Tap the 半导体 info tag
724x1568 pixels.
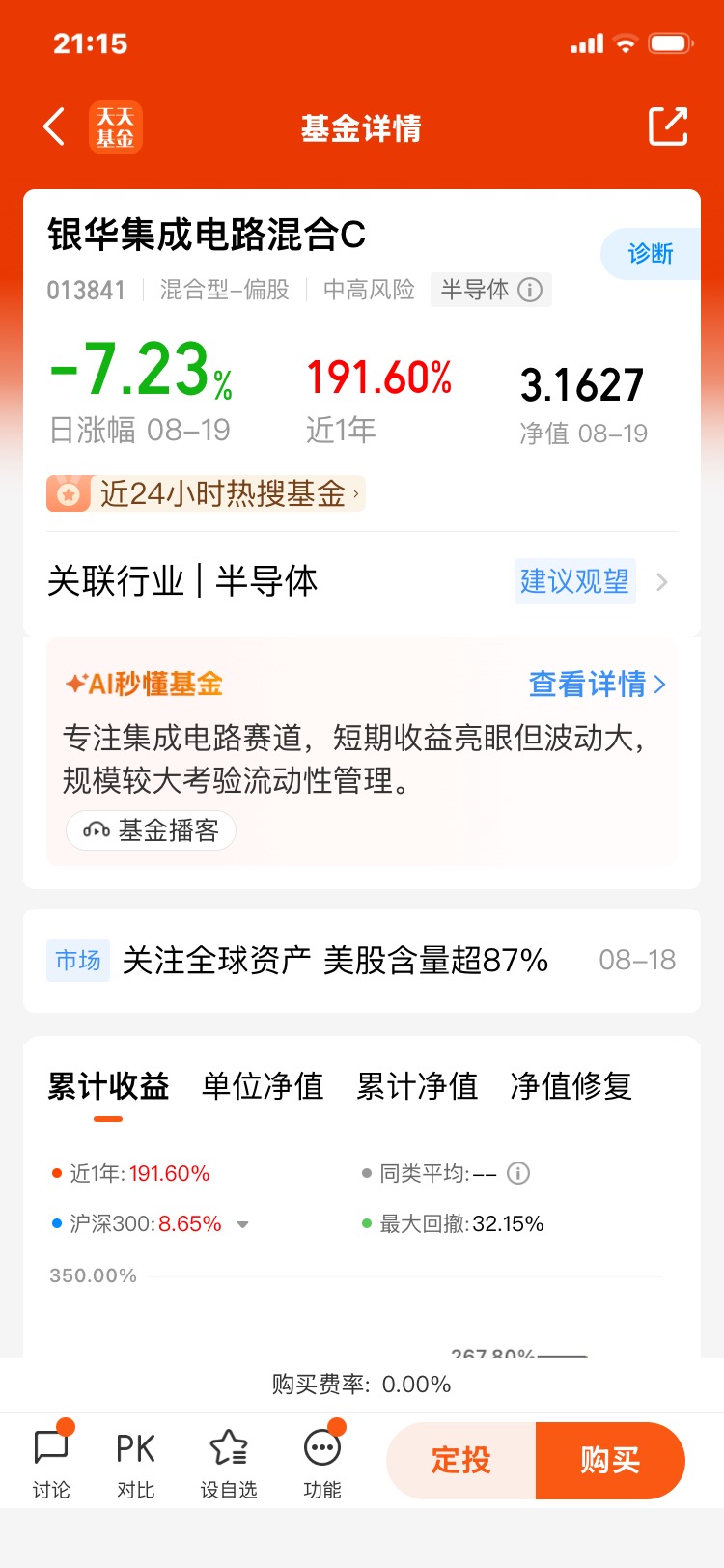(490, 290)
